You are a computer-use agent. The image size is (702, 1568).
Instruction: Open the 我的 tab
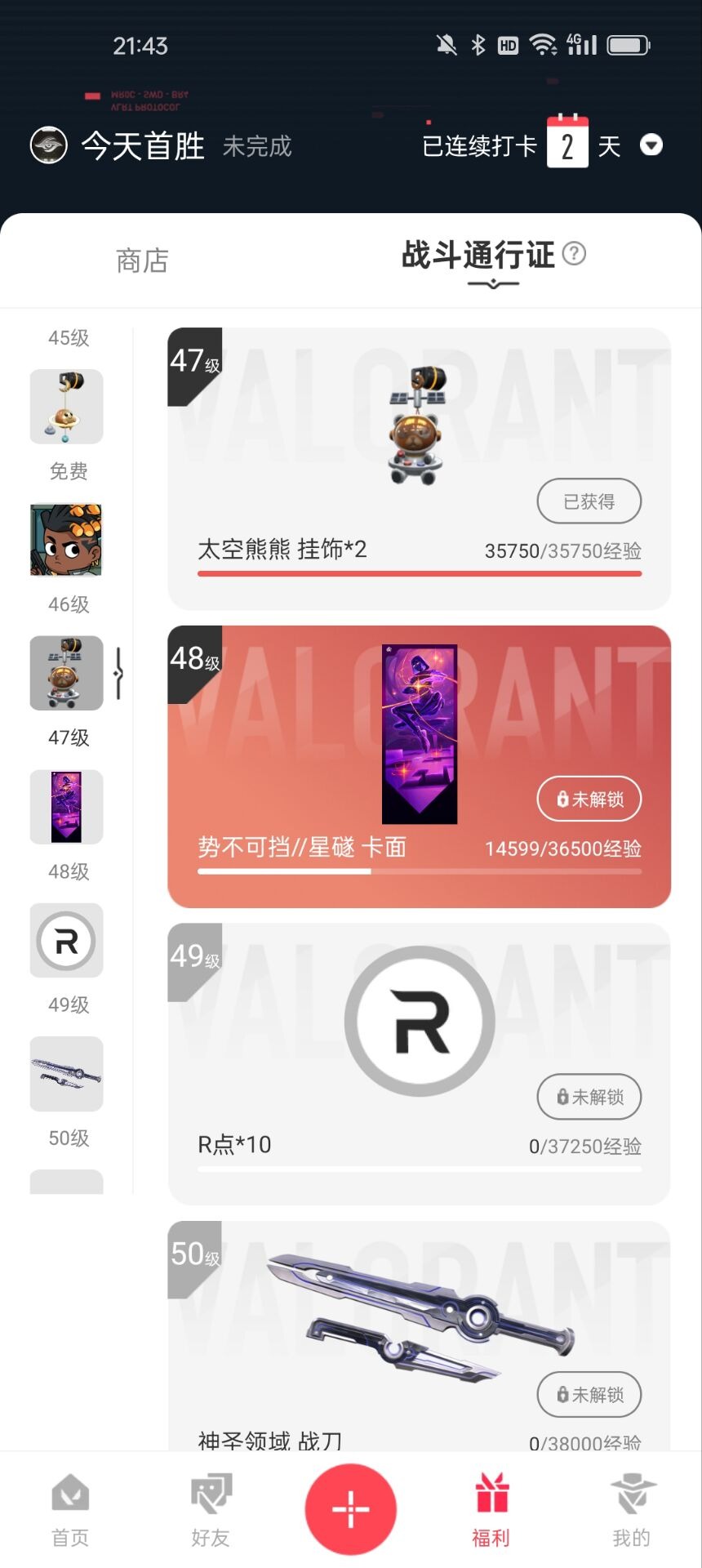point(632,1511)
